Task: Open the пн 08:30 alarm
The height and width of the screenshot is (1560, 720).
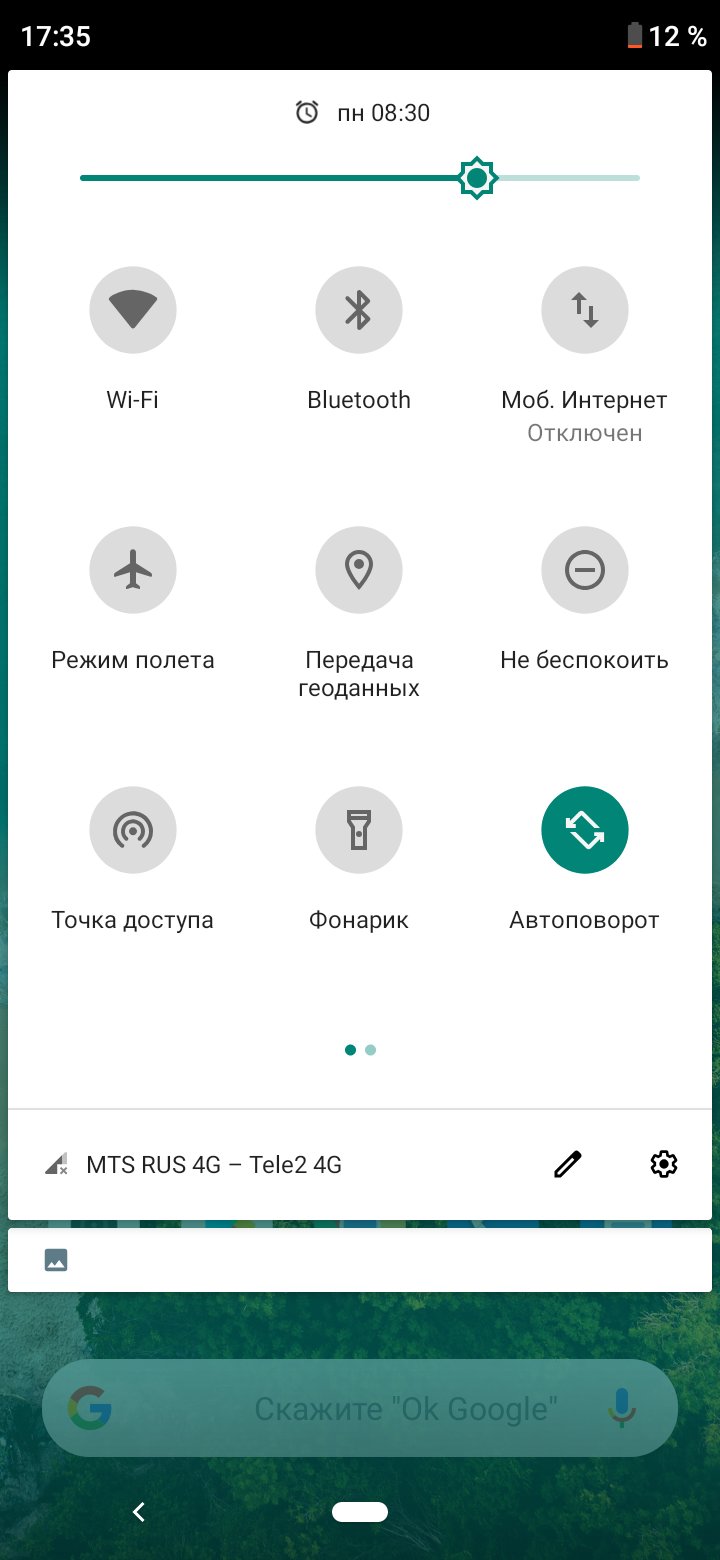Action: [363, 113]
